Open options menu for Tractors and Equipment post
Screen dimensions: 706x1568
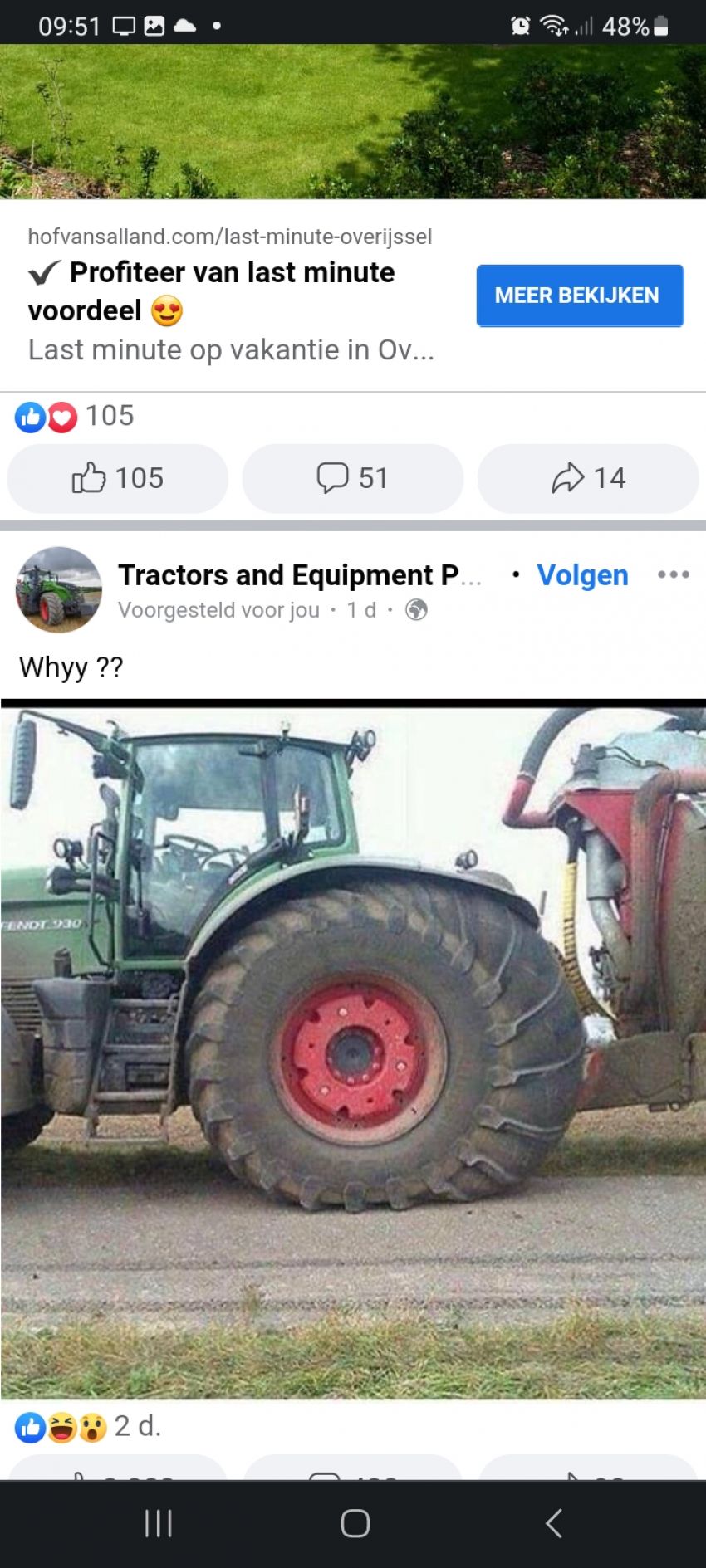pos(673,574)
